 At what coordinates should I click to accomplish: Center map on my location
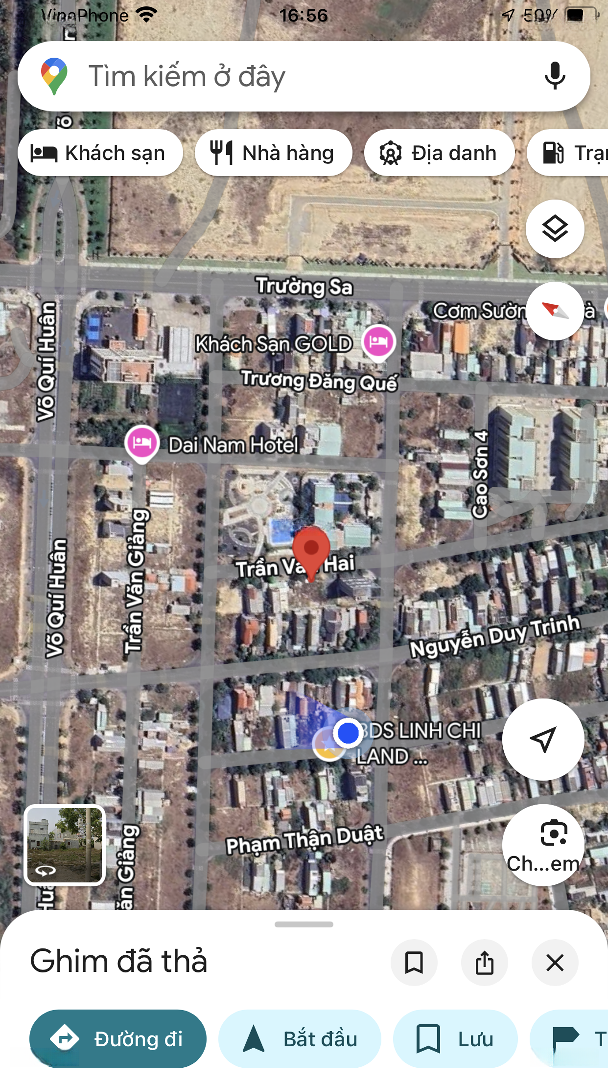coord(543,740)
